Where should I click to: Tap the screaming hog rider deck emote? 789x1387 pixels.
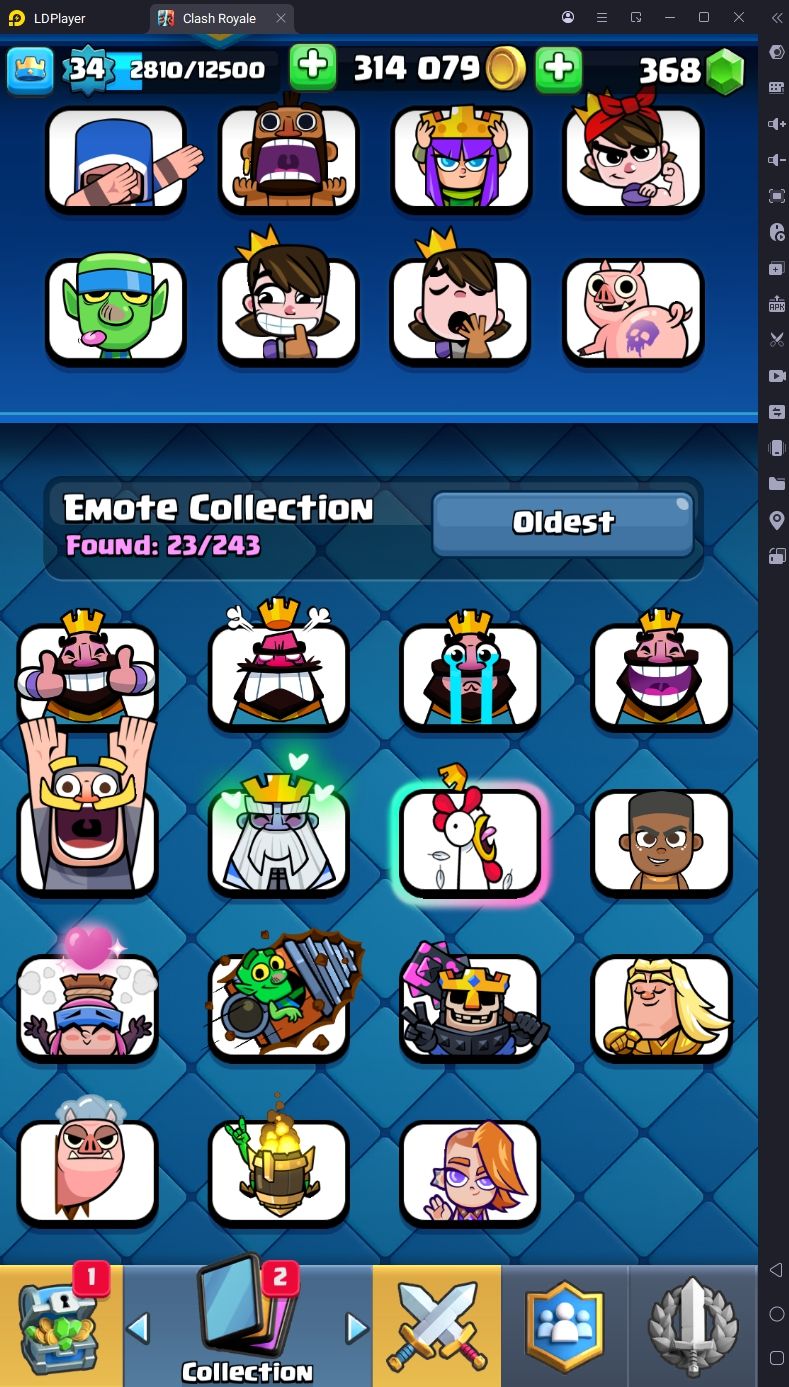click(288, 158)
